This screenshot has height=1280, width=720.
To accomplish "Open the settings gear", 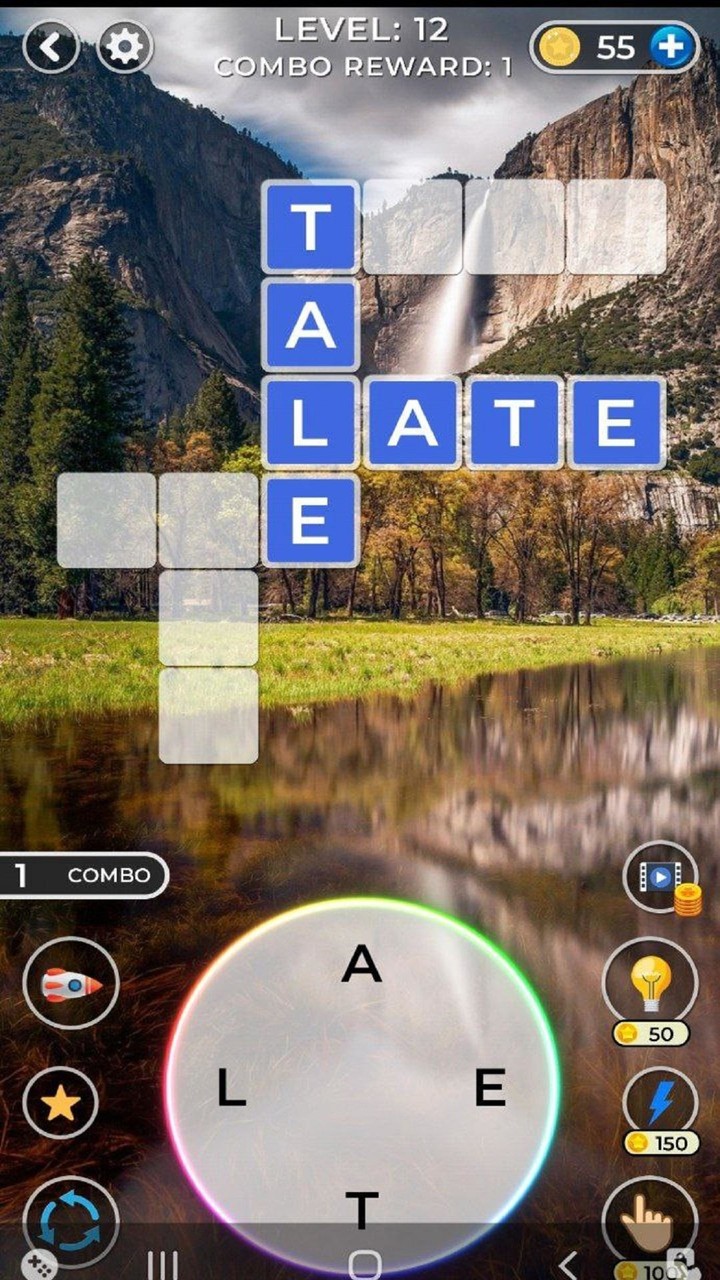I will [x=124, y=46].
